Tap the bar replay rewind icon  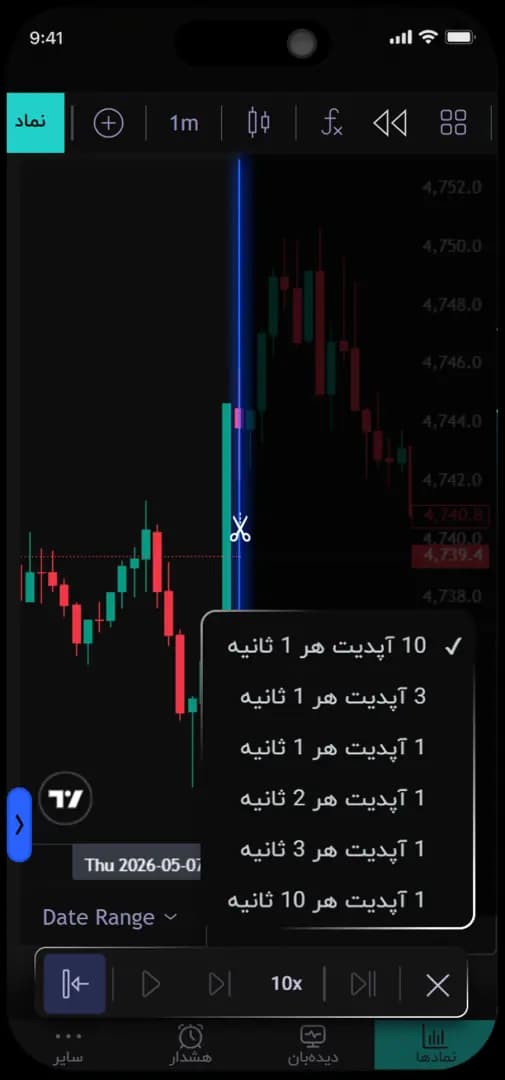[x=390, y=123]
